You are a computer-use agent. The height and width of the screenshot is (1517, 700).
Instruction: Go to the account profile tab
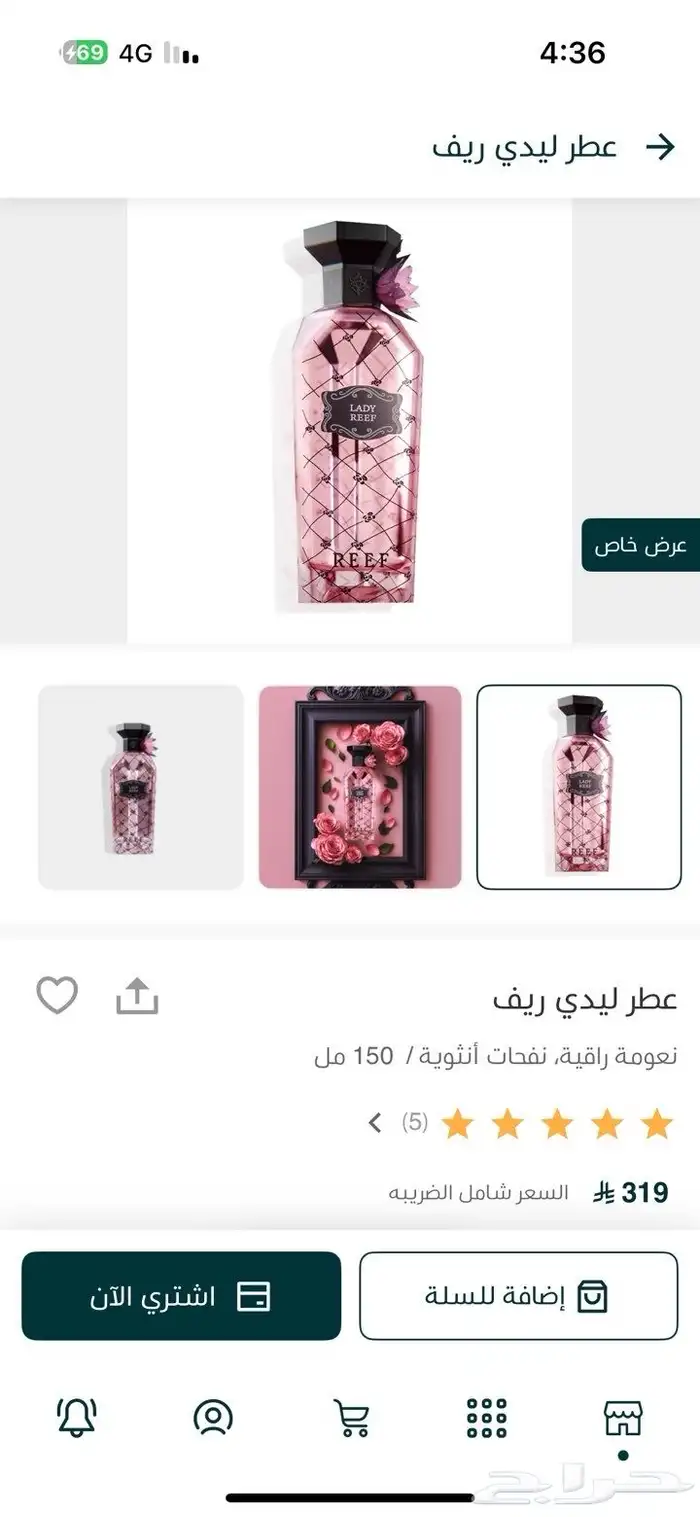point(213,1418)
